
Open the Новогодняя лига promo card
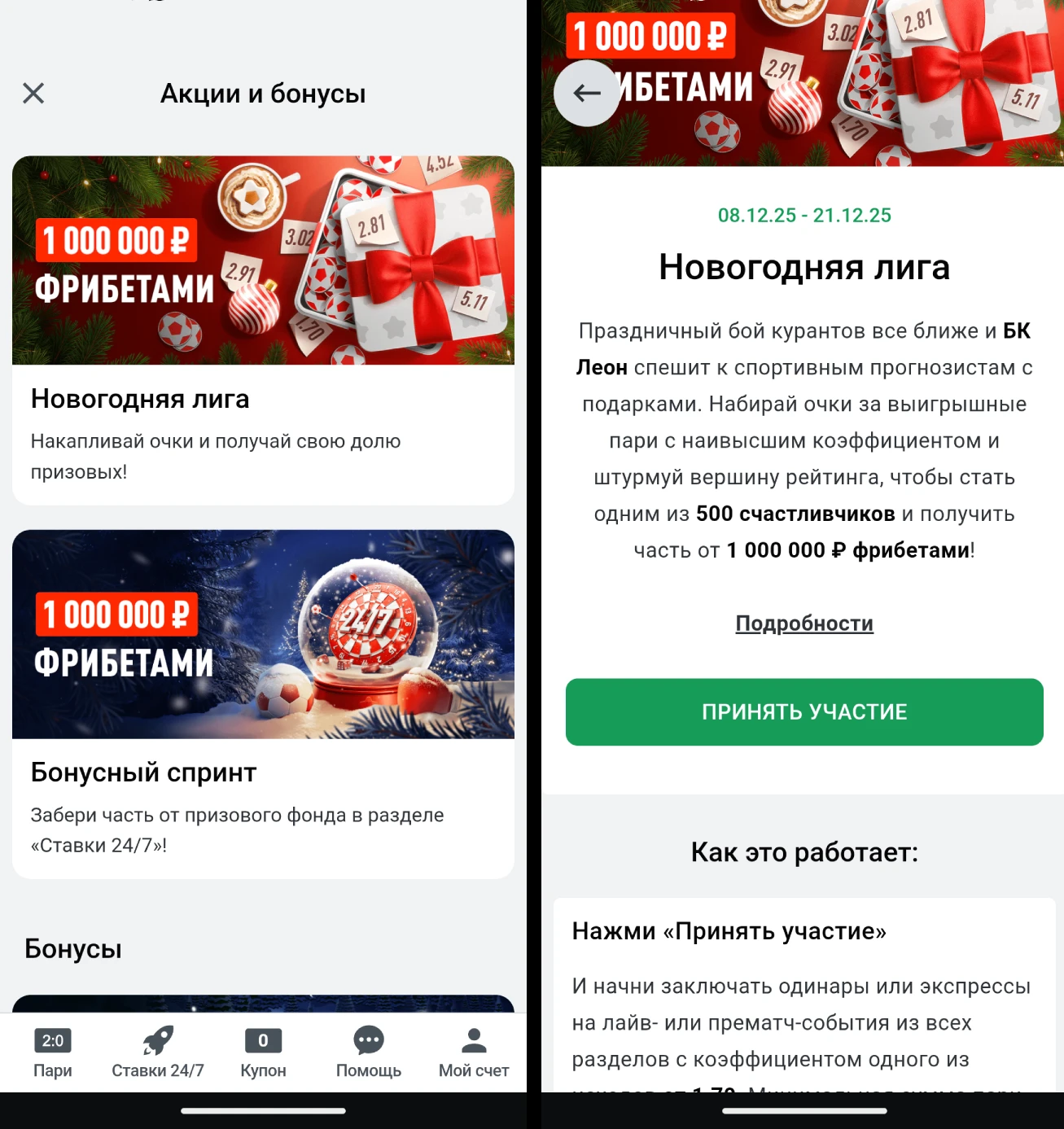tap(263, 330)
